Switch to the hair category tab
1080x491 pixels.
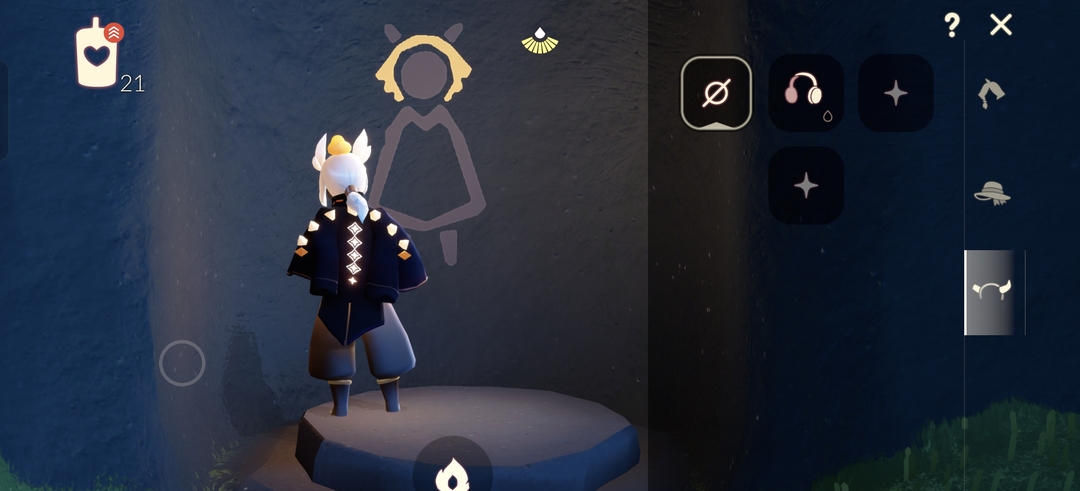click(992, 94)
